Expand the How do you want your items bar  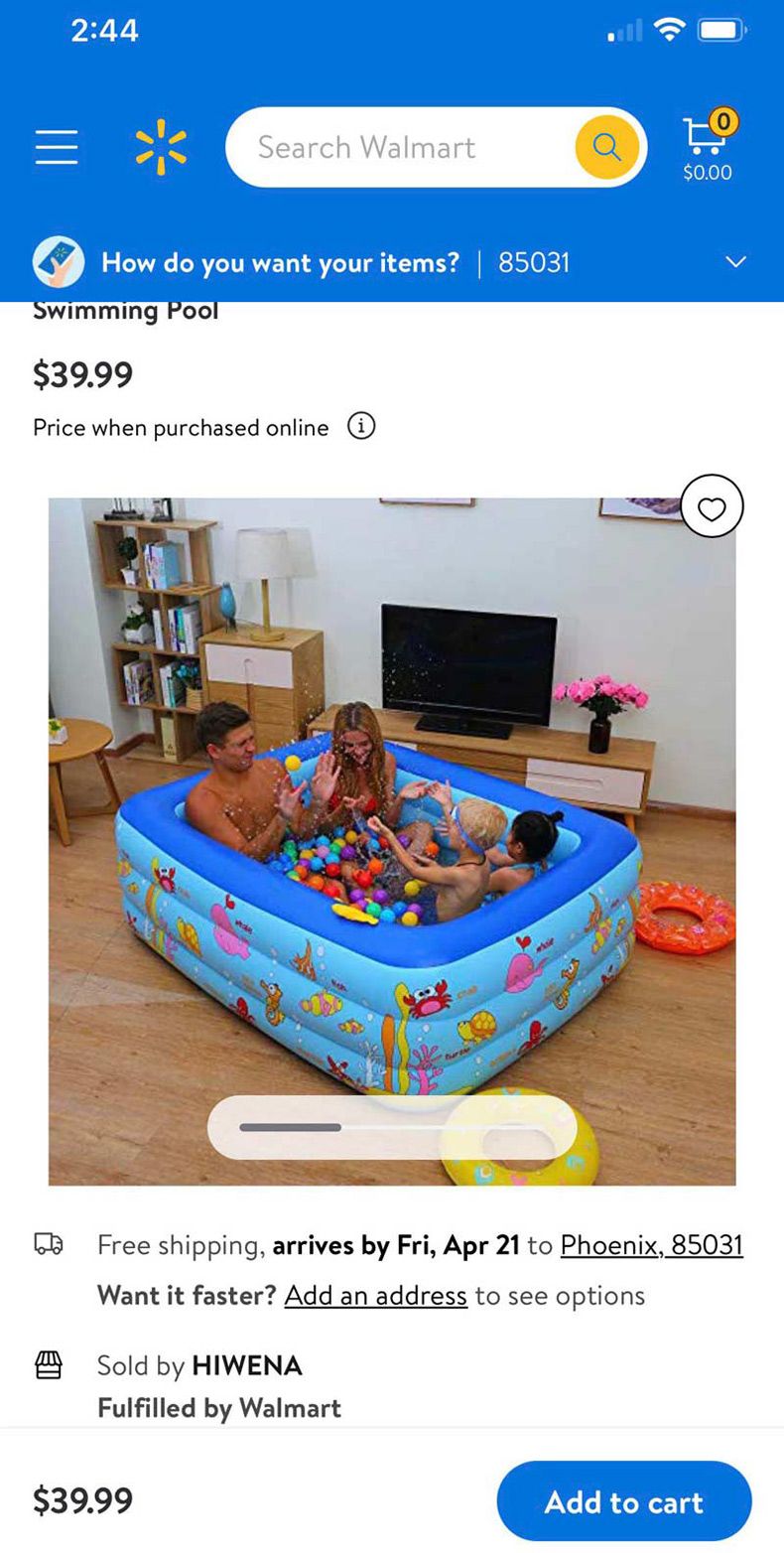(735, 262)
